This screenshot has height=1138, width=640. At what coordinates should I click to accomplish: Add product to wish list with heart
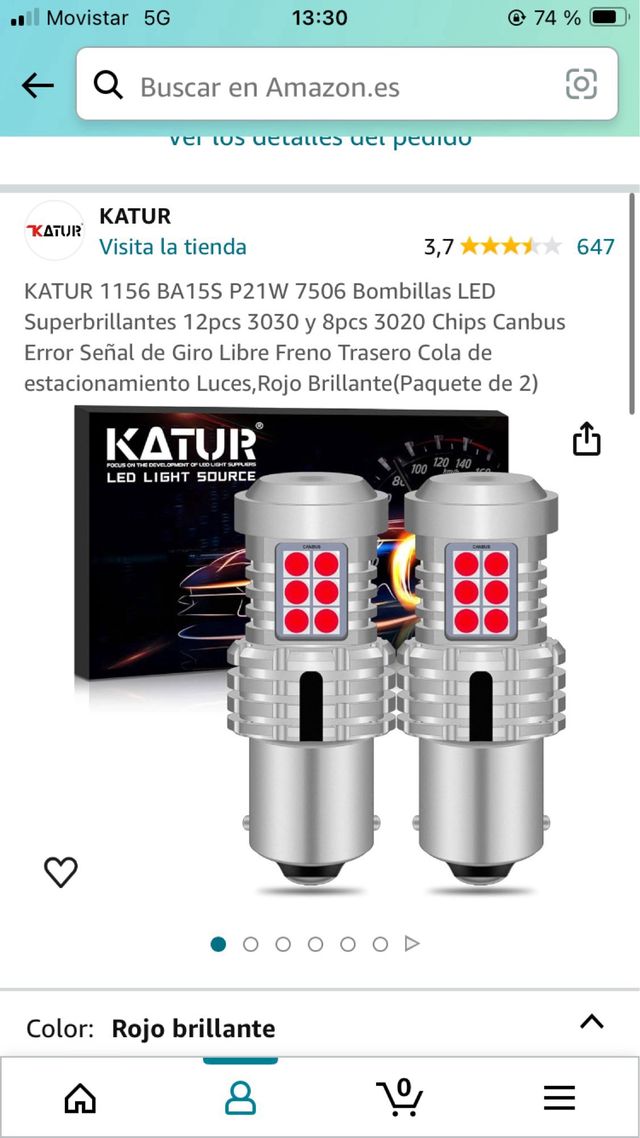[61, 872]
